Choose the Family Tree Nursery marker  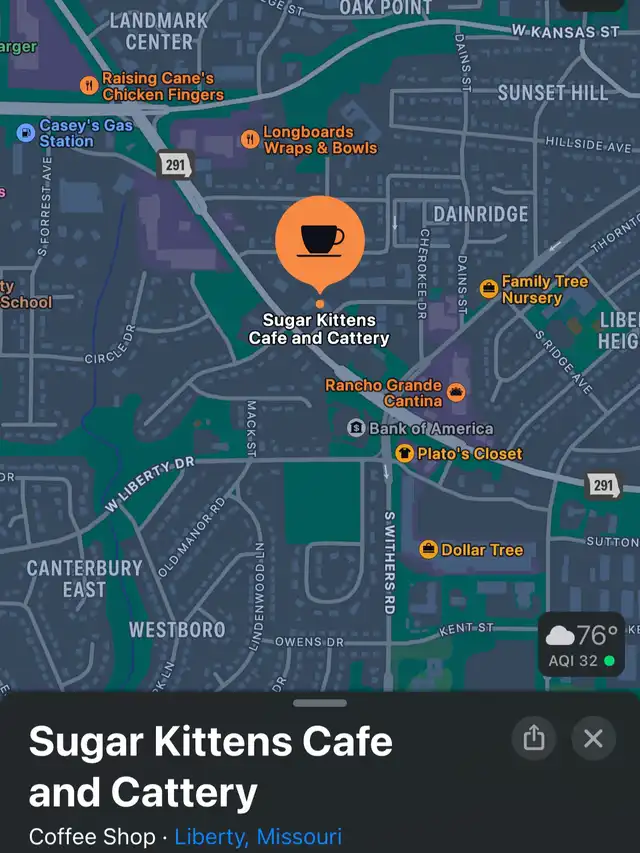coord(489,289)
